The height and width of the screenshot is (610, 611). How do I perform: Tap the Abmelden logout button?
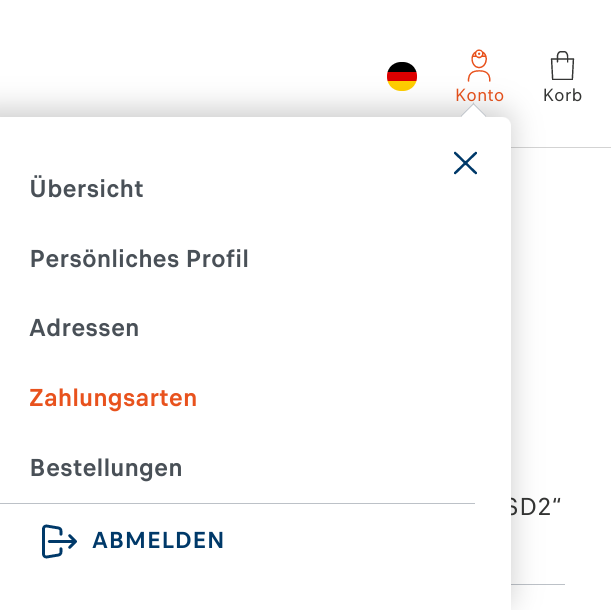[x=133, y=541]
